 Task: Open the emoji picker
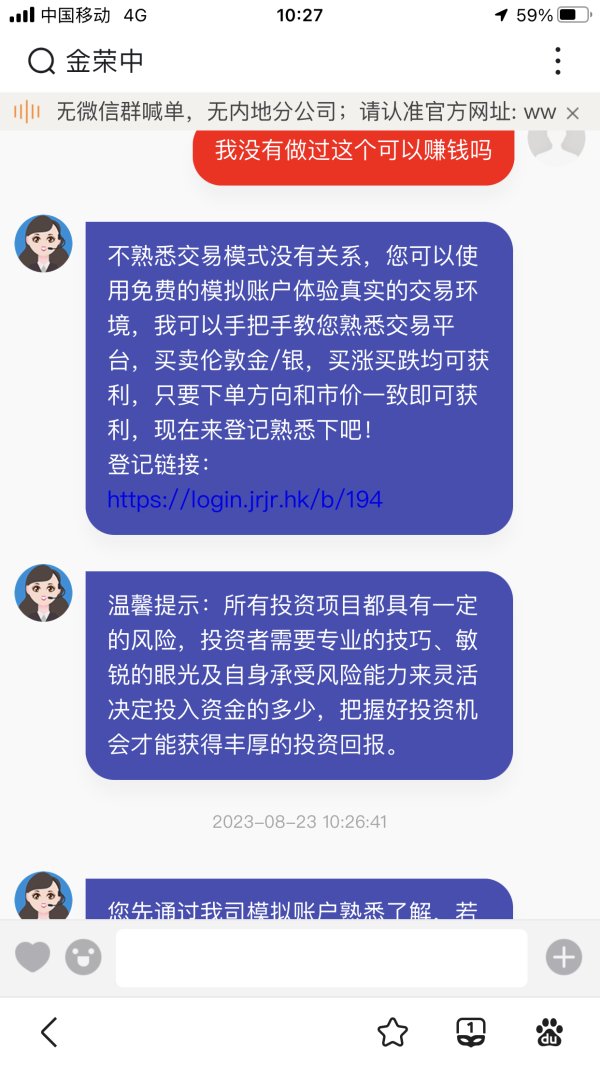83,957
